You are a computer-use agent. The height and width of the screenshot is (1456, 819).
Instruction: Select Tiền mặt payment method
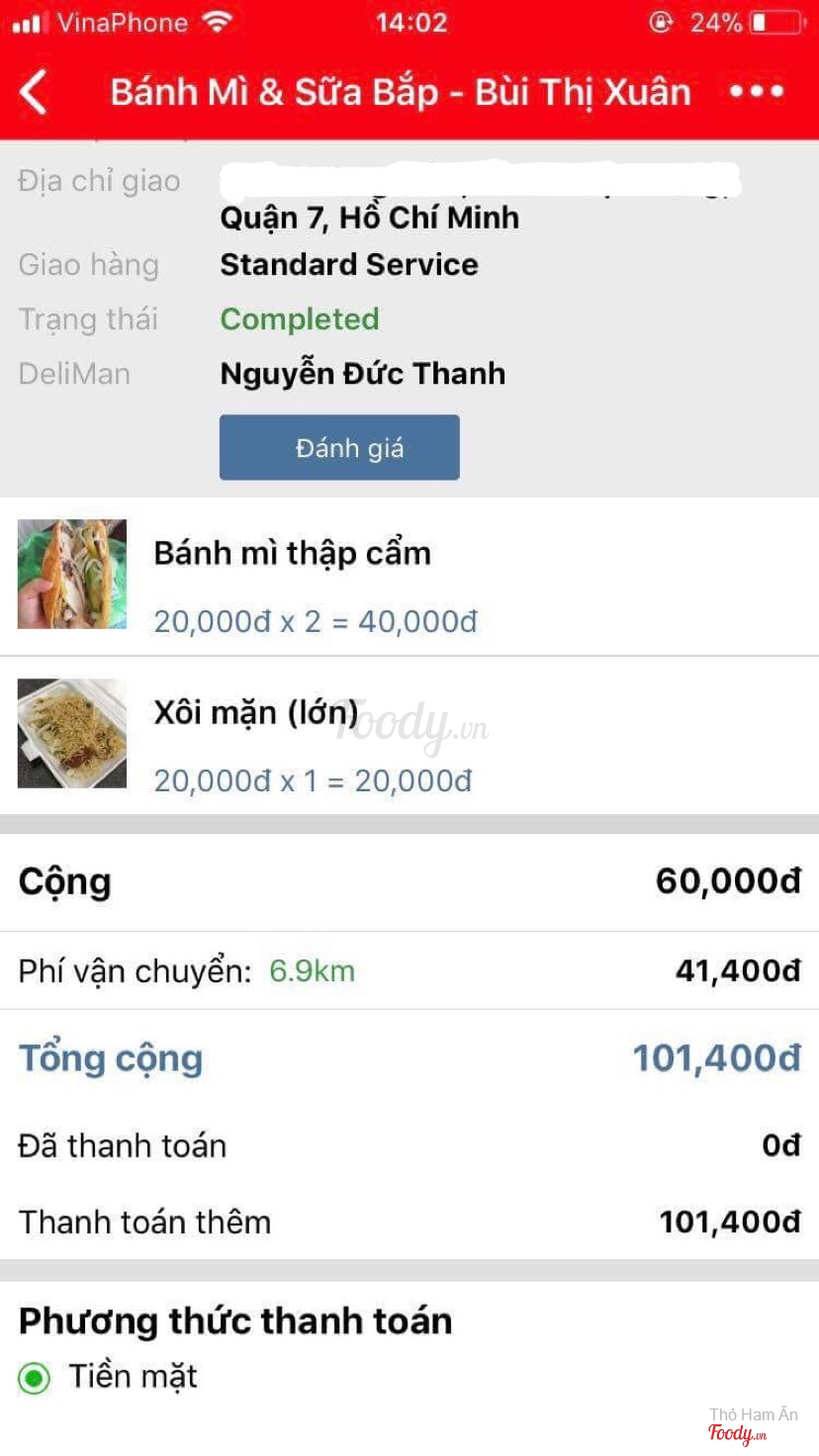[109, 1377]
